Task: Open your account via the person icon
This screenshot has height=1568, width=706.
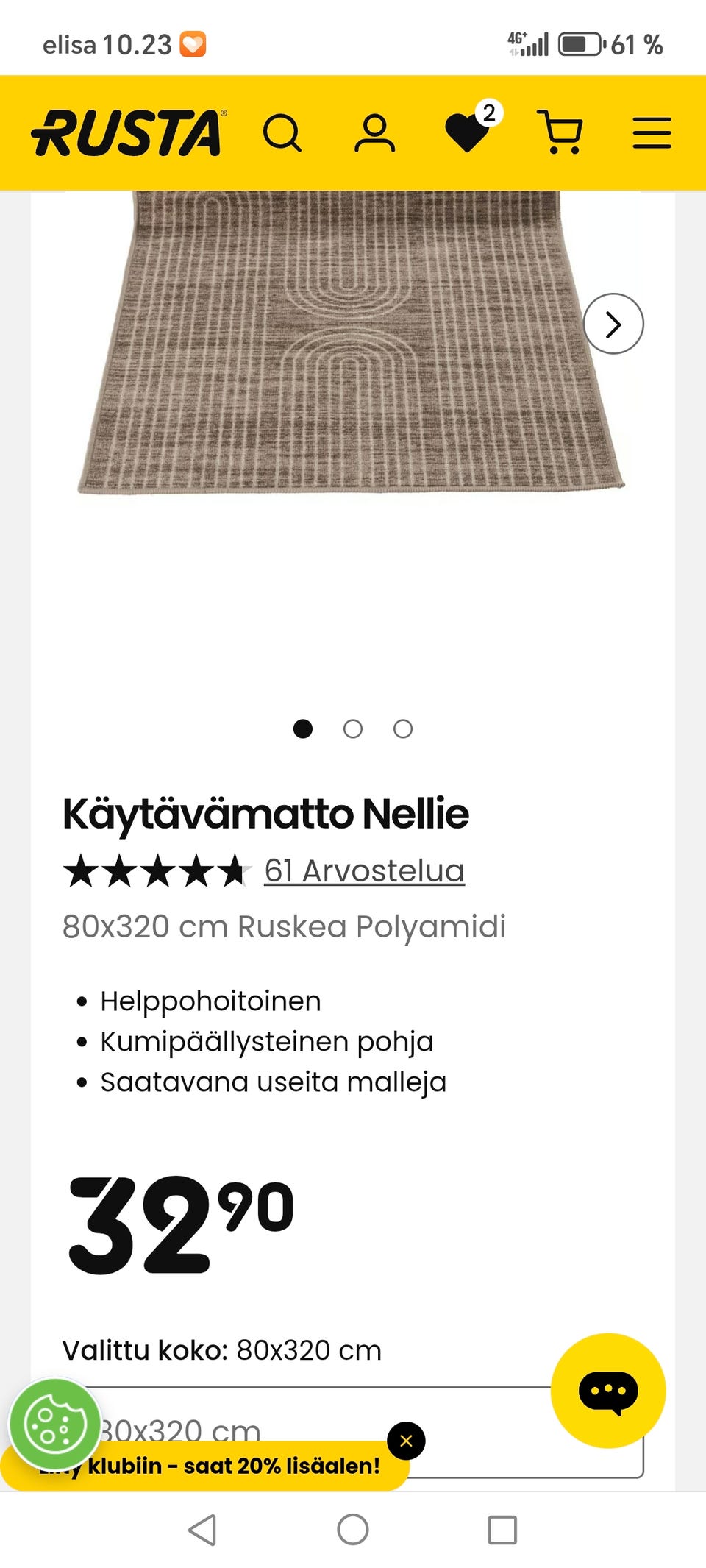Action: 375,132
